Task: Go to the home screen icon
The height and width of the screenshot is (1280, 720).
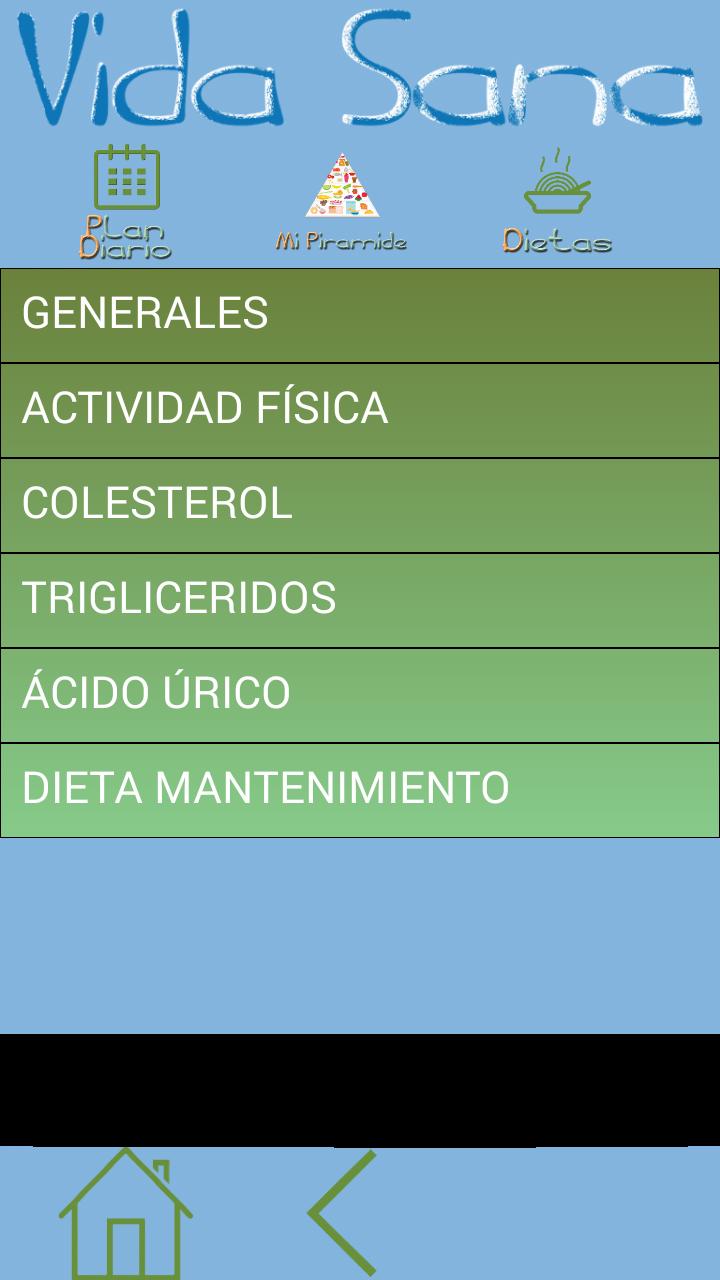Action: click(125, 1213)
